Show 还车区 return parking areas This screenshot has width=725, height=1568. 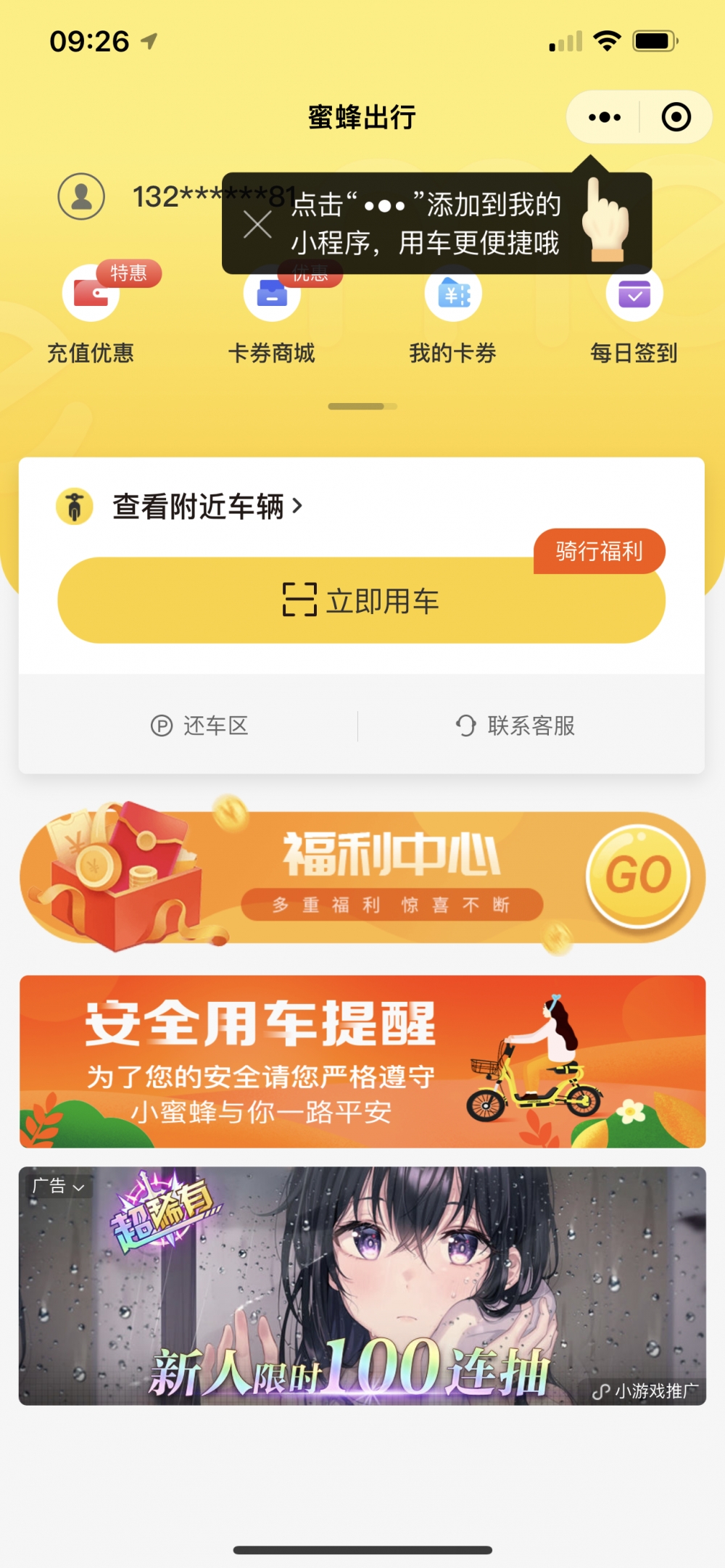[x=199, y=726]
